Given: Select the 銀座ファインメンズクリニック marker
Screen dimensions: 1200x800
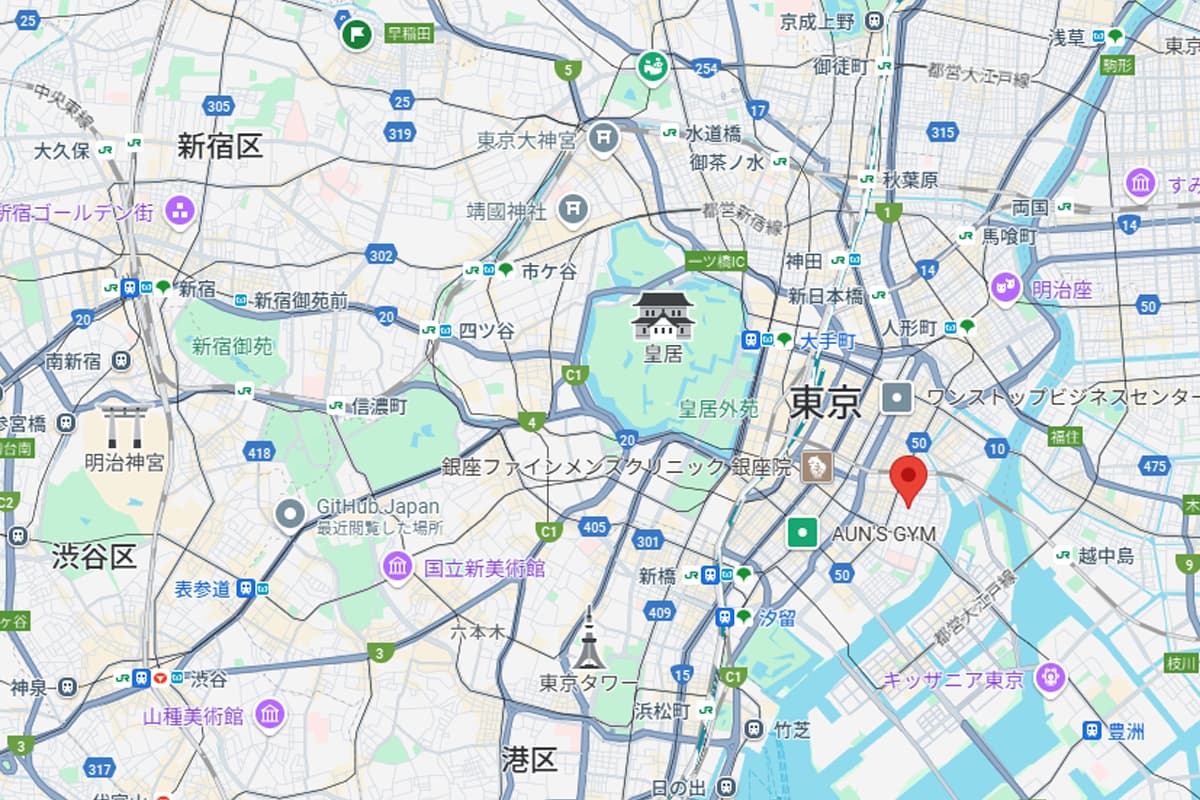Looking at the screenshot, I should pyautogui.click(x=818, y=466).
